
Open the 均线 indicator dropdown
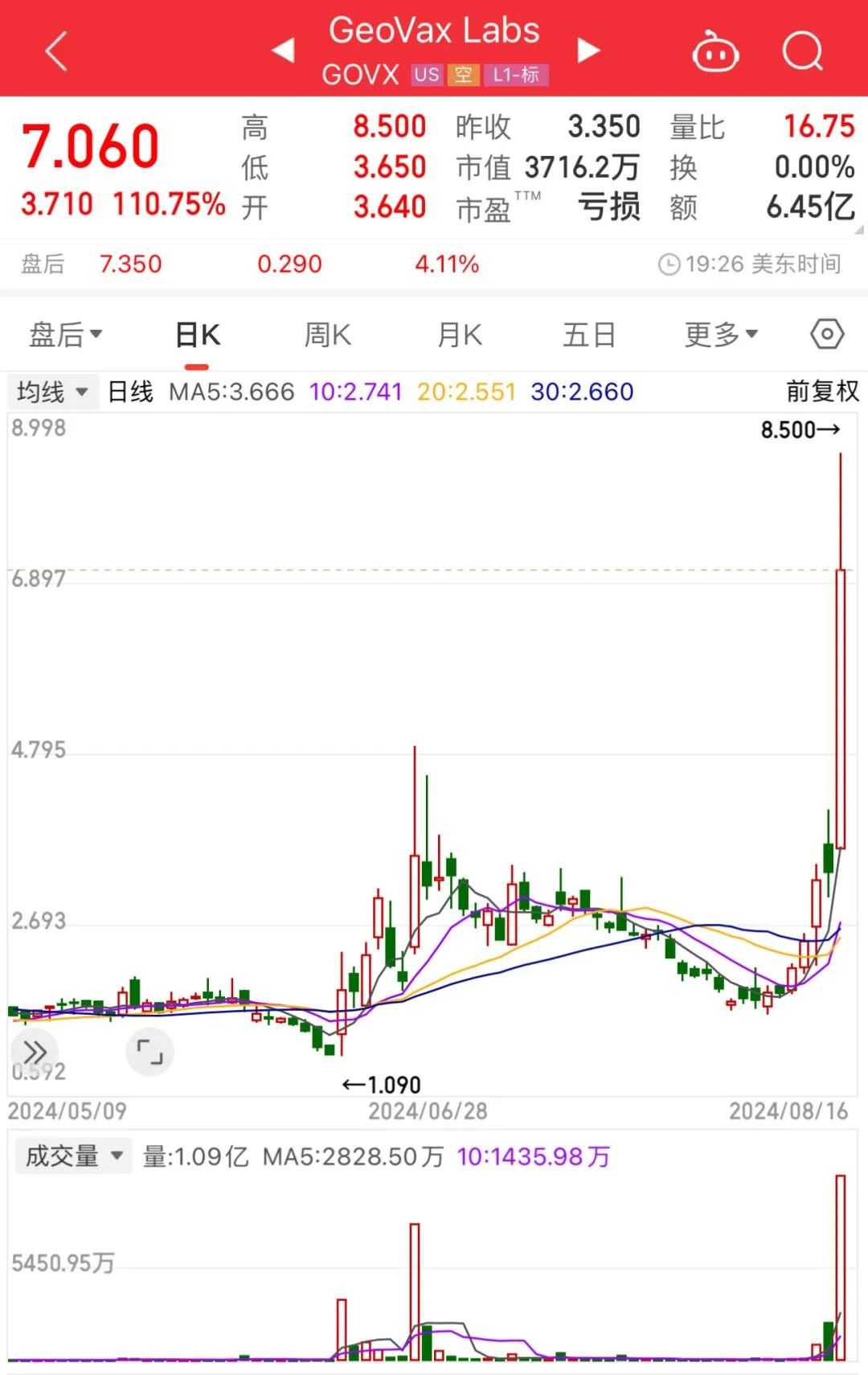(52, 392)
